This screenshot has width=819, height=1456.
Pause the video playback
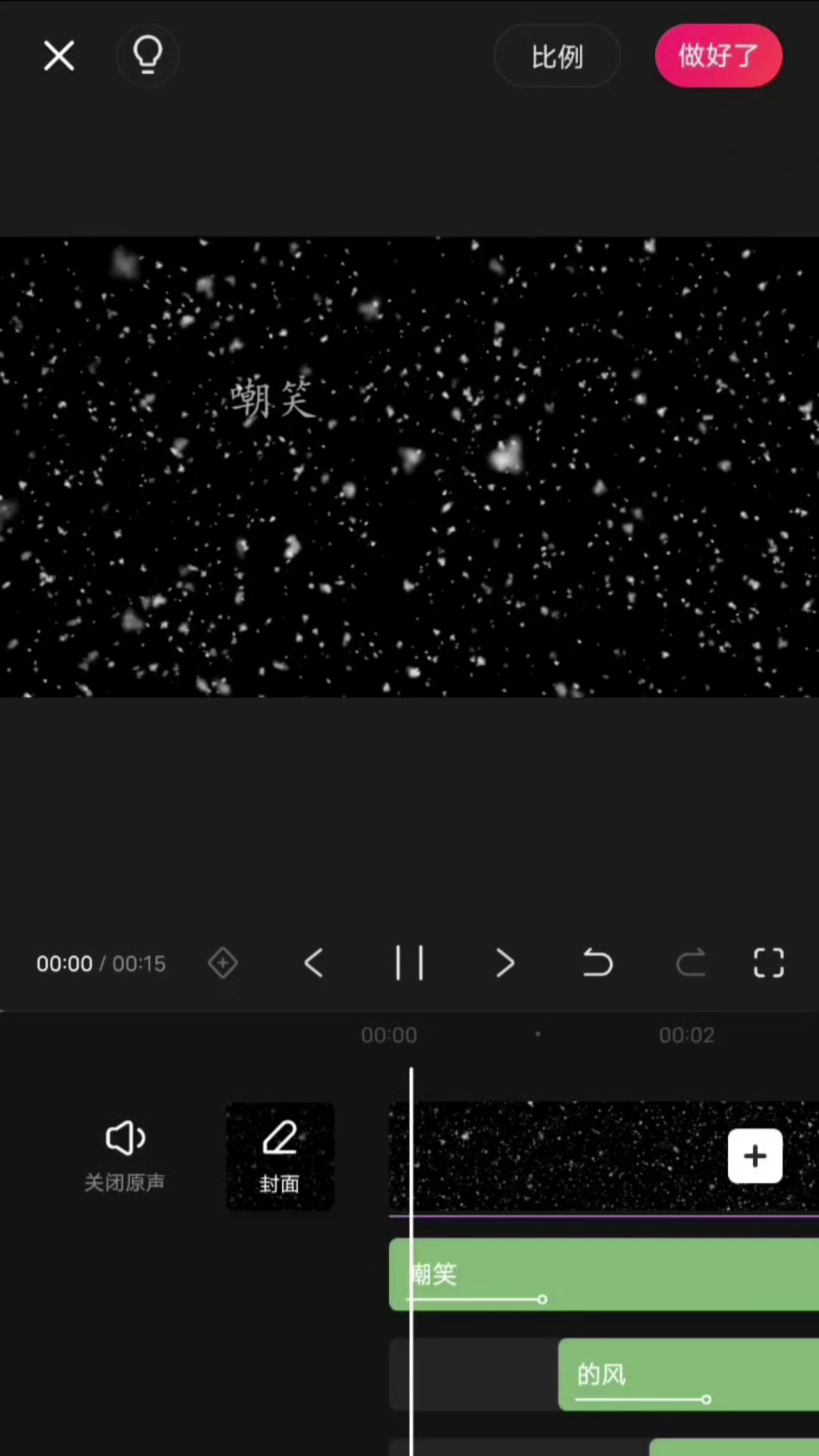click(x=409, y=963)
